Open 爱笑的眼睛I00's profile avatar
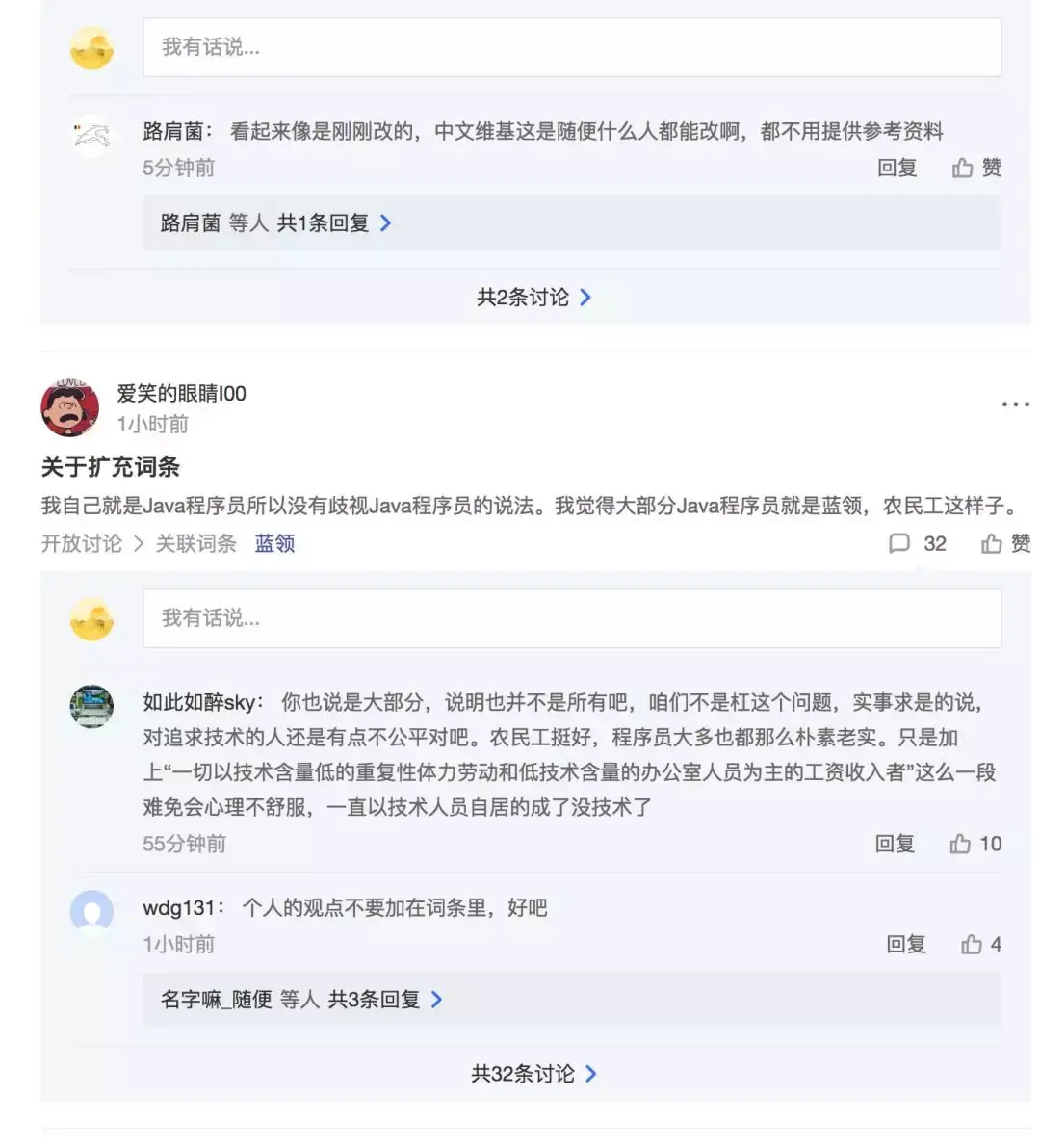 pos(69,407)
